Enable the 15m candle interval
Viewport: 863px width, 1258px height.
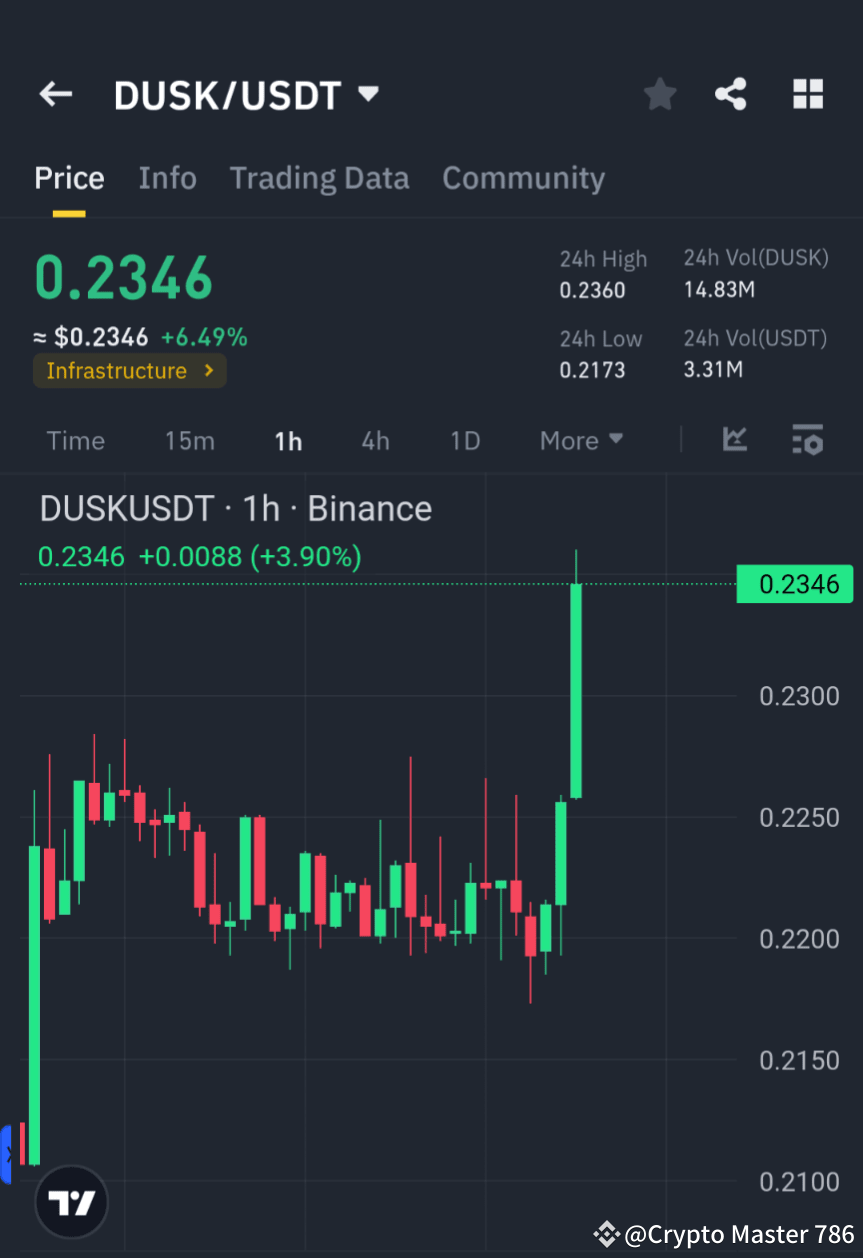[x=189, y=440]
